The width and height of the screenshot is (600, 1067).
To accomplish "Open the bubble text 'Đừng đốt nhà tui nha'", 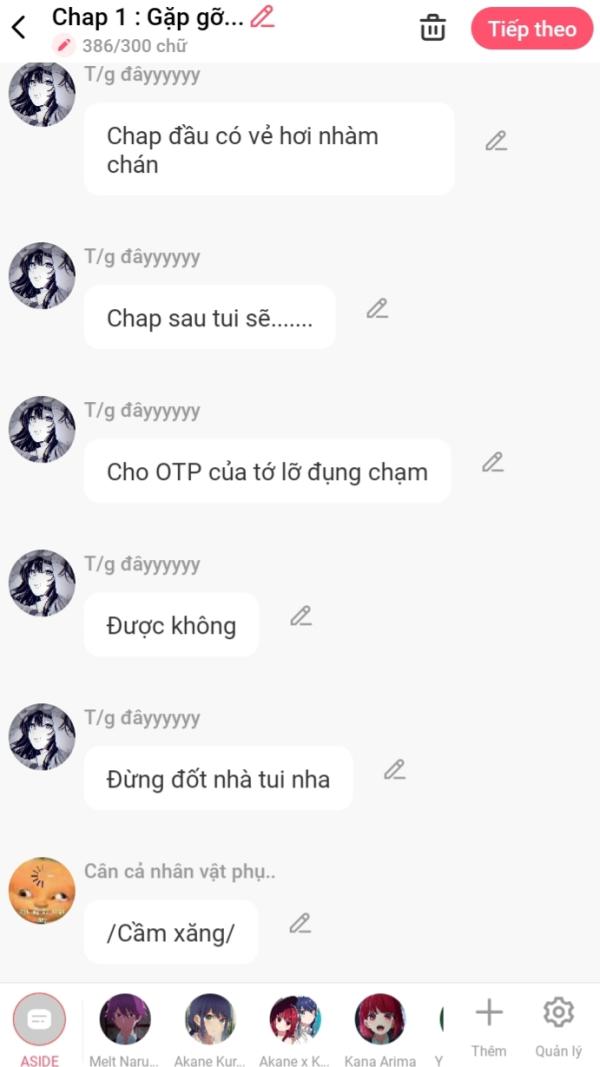I will [x=218, y=778].
